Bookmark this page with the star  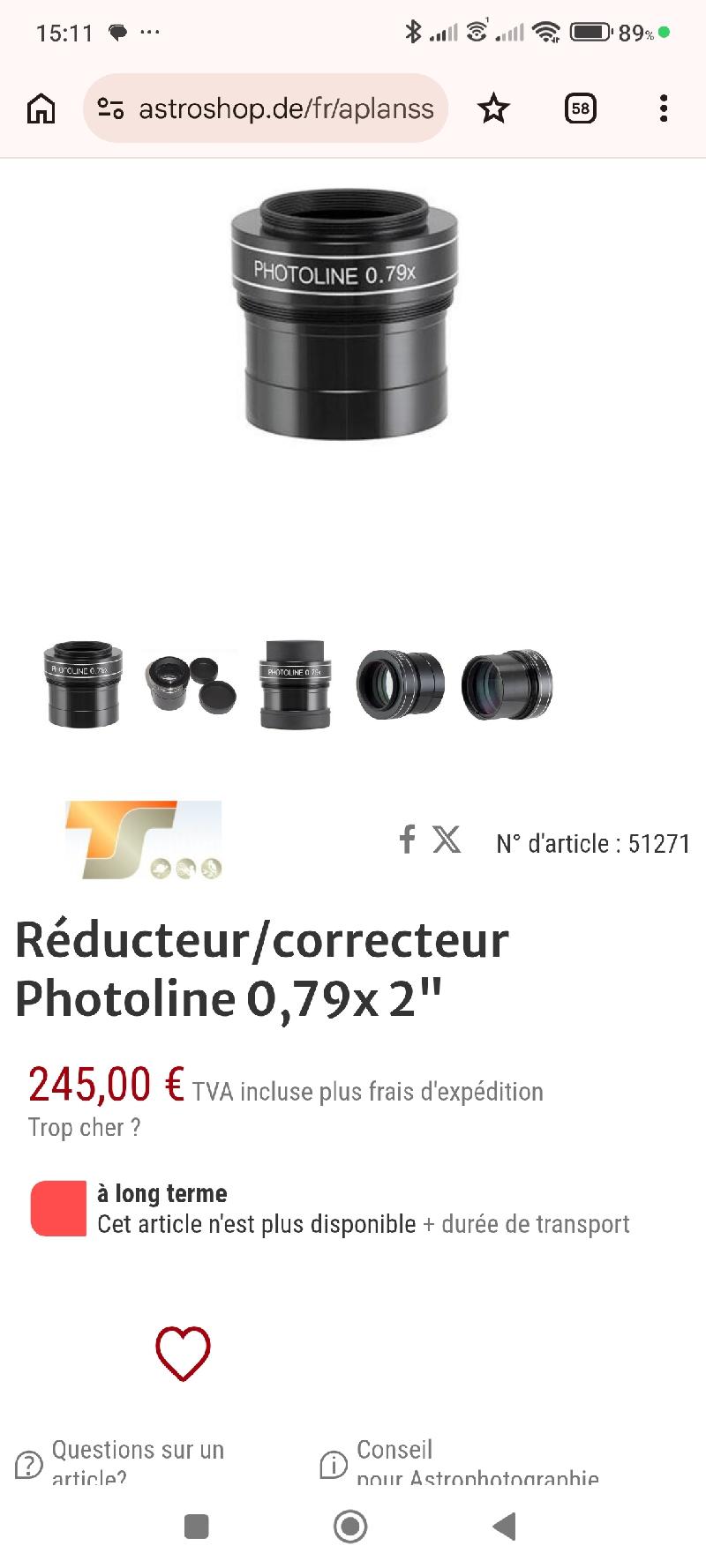point(493,109)
